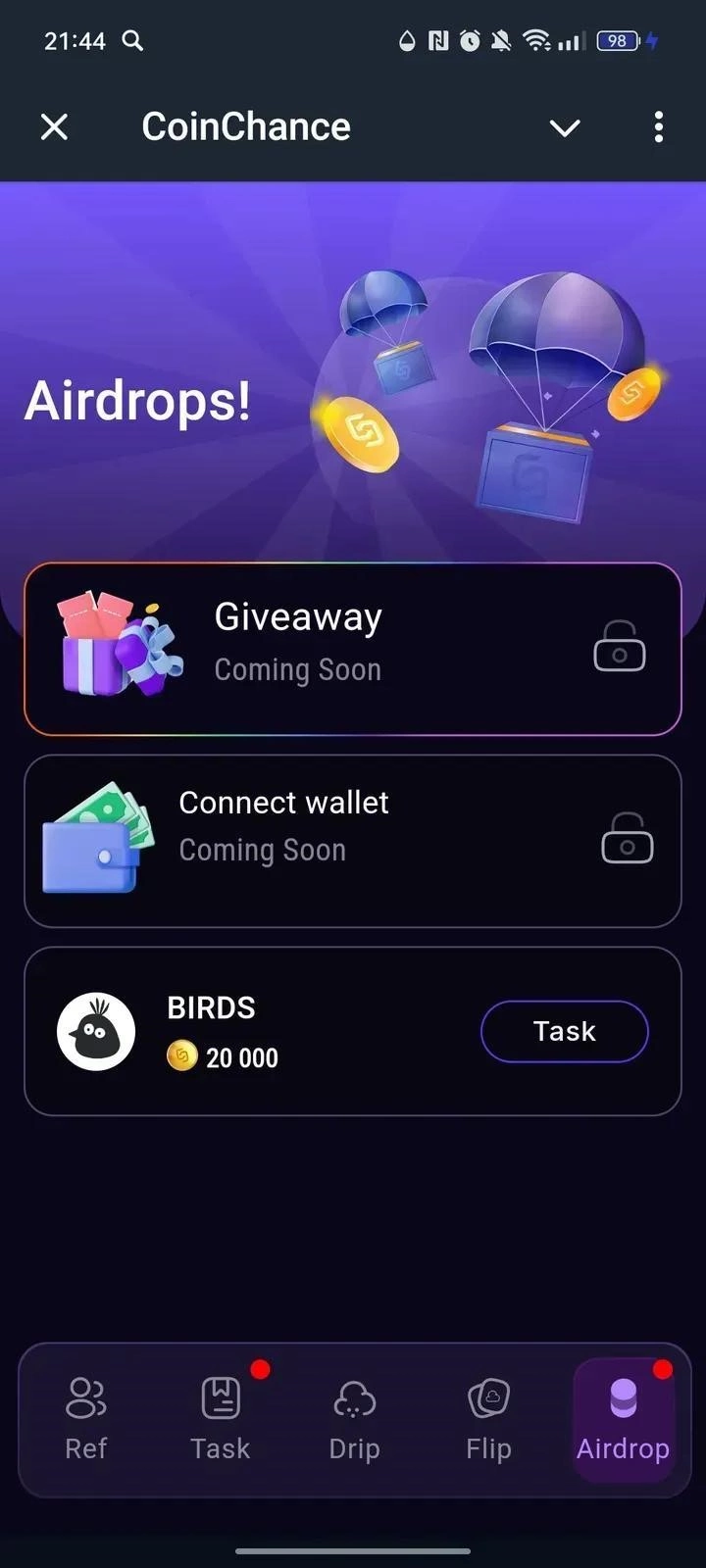Switch to the Ref tab

86,1419
